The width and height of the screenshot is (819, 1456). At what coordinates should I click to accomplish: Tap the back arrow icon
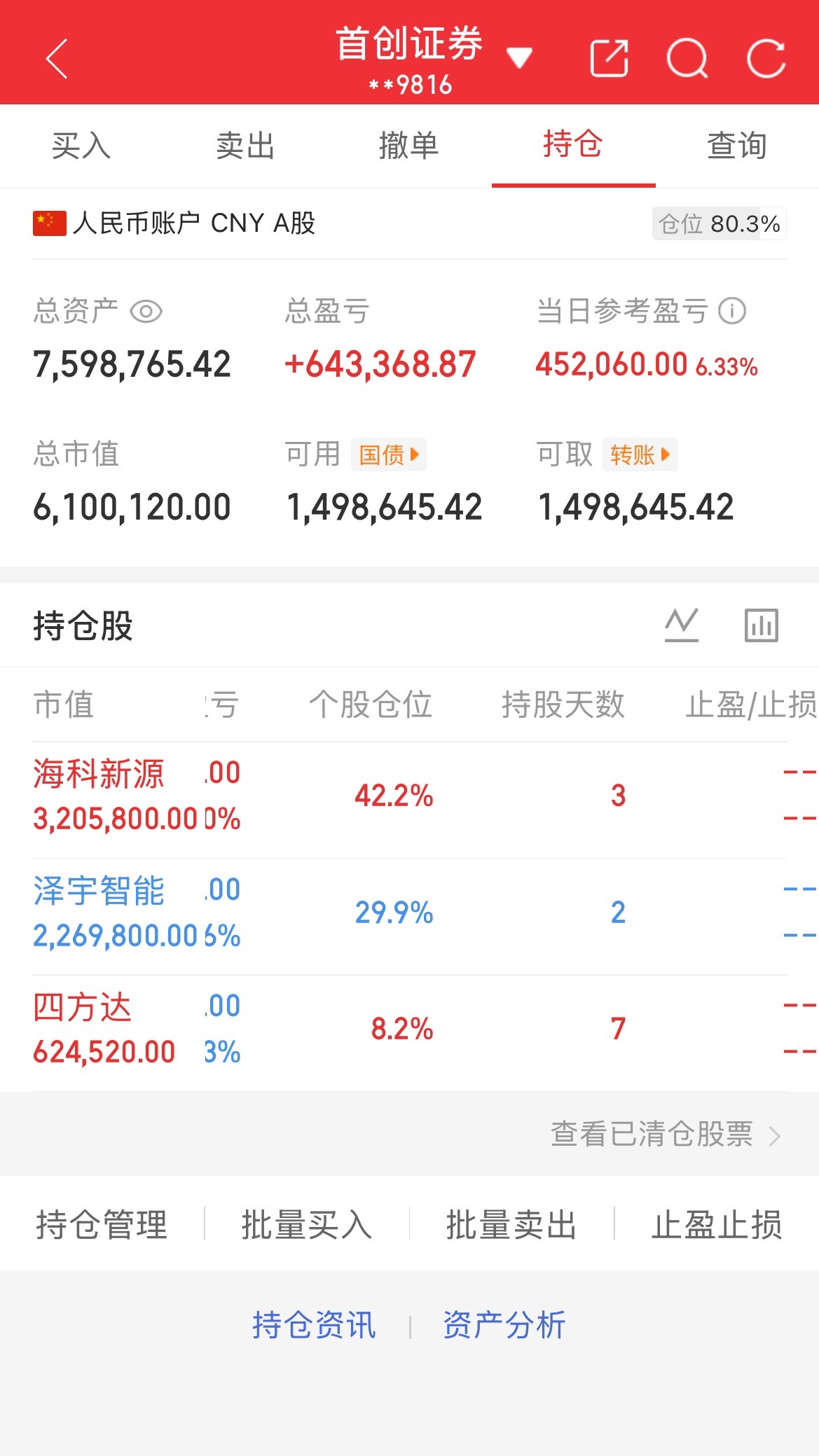click(56, 58)
